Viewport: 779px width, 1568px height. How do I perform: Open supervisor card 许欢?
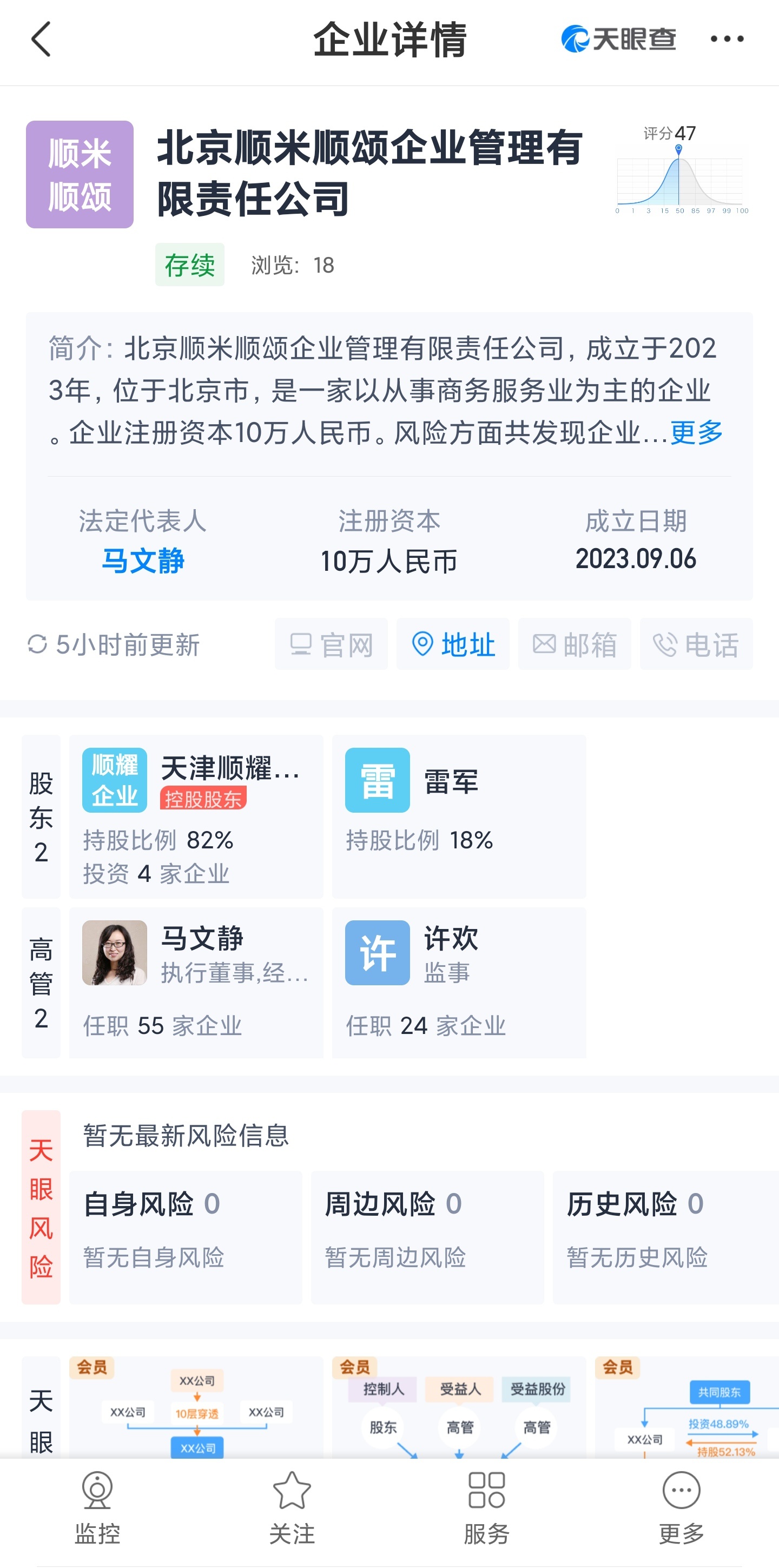[x=459, y=983]
